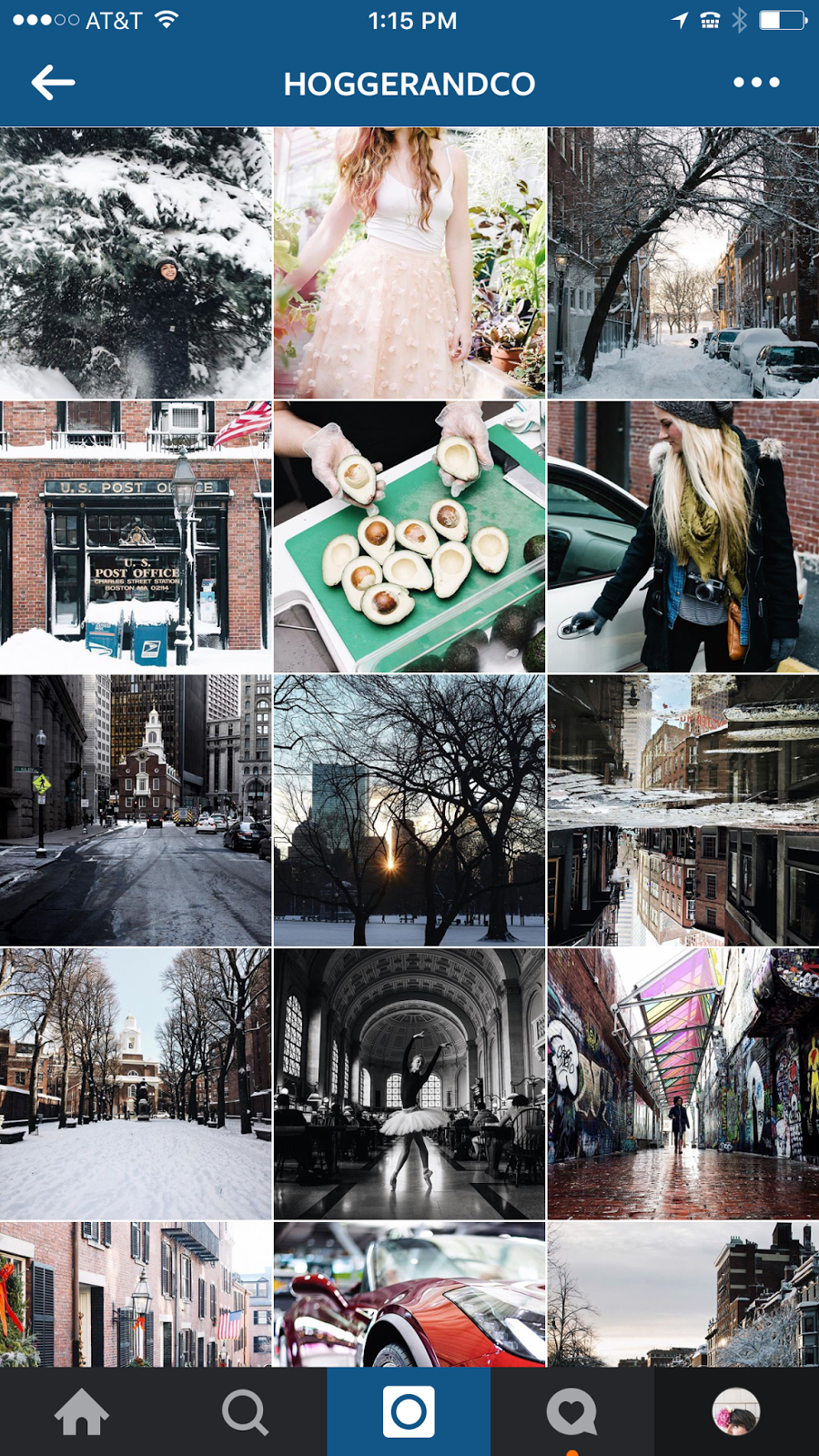Viewport: 819px width, 1456px height.
Task: View the graffiti alley photo
Action: point(683,1084)
